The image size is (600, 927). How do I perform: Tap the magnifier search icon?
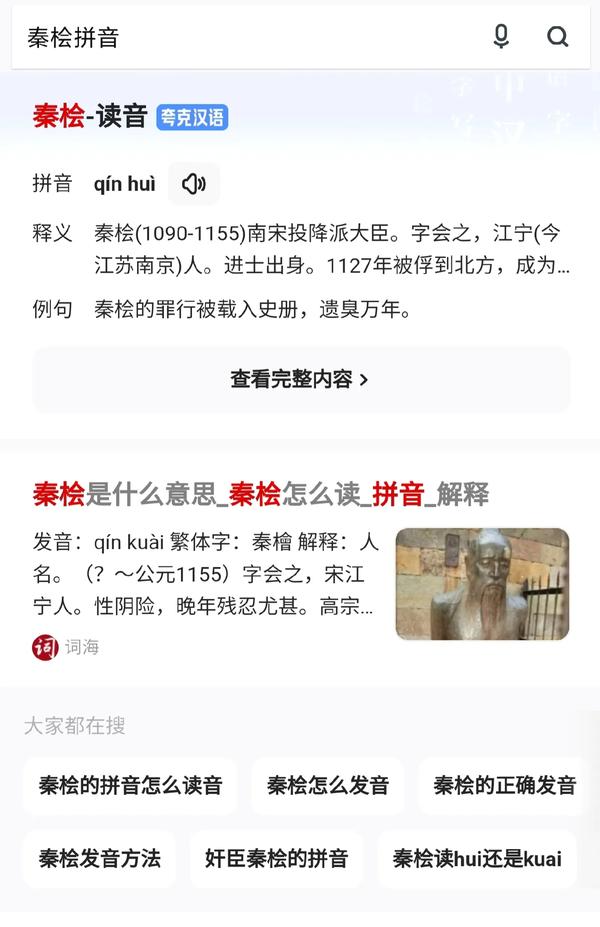pyautogui.click(x=558, y=37)
